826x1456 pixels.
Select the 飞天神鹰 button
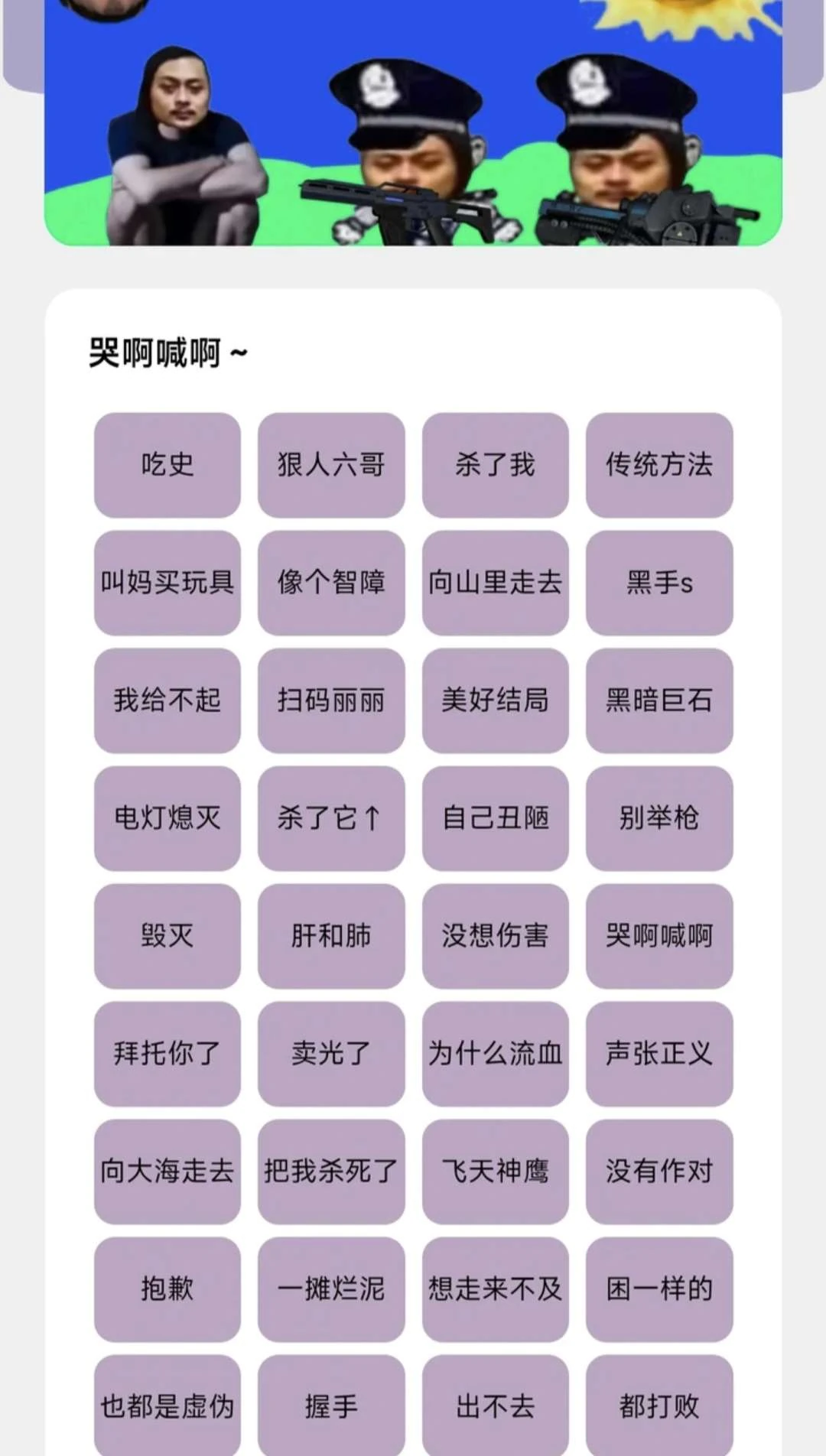tap(495, 1171)
